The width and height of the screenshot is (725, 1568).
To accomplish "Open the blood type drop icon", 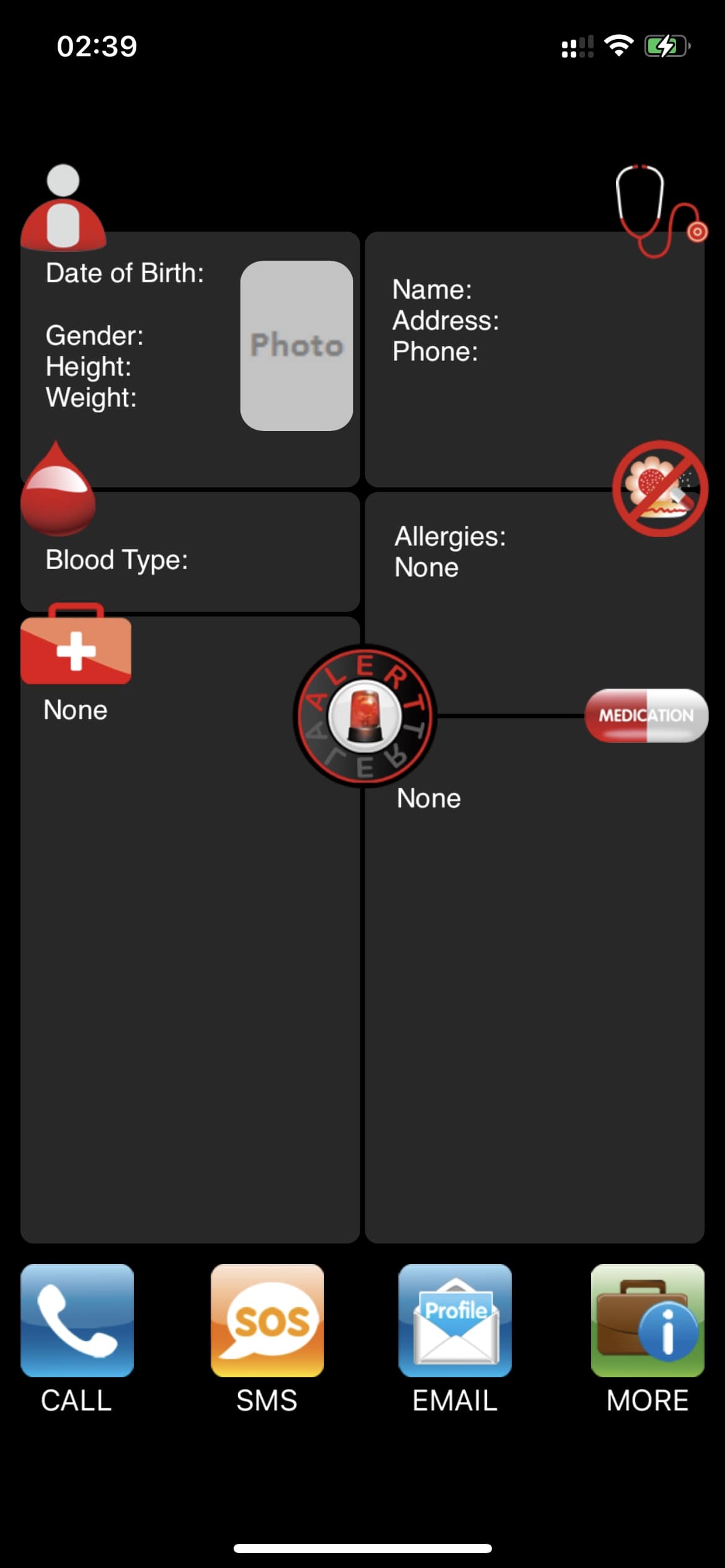I will pyautogui.click(x=58, y=489).
